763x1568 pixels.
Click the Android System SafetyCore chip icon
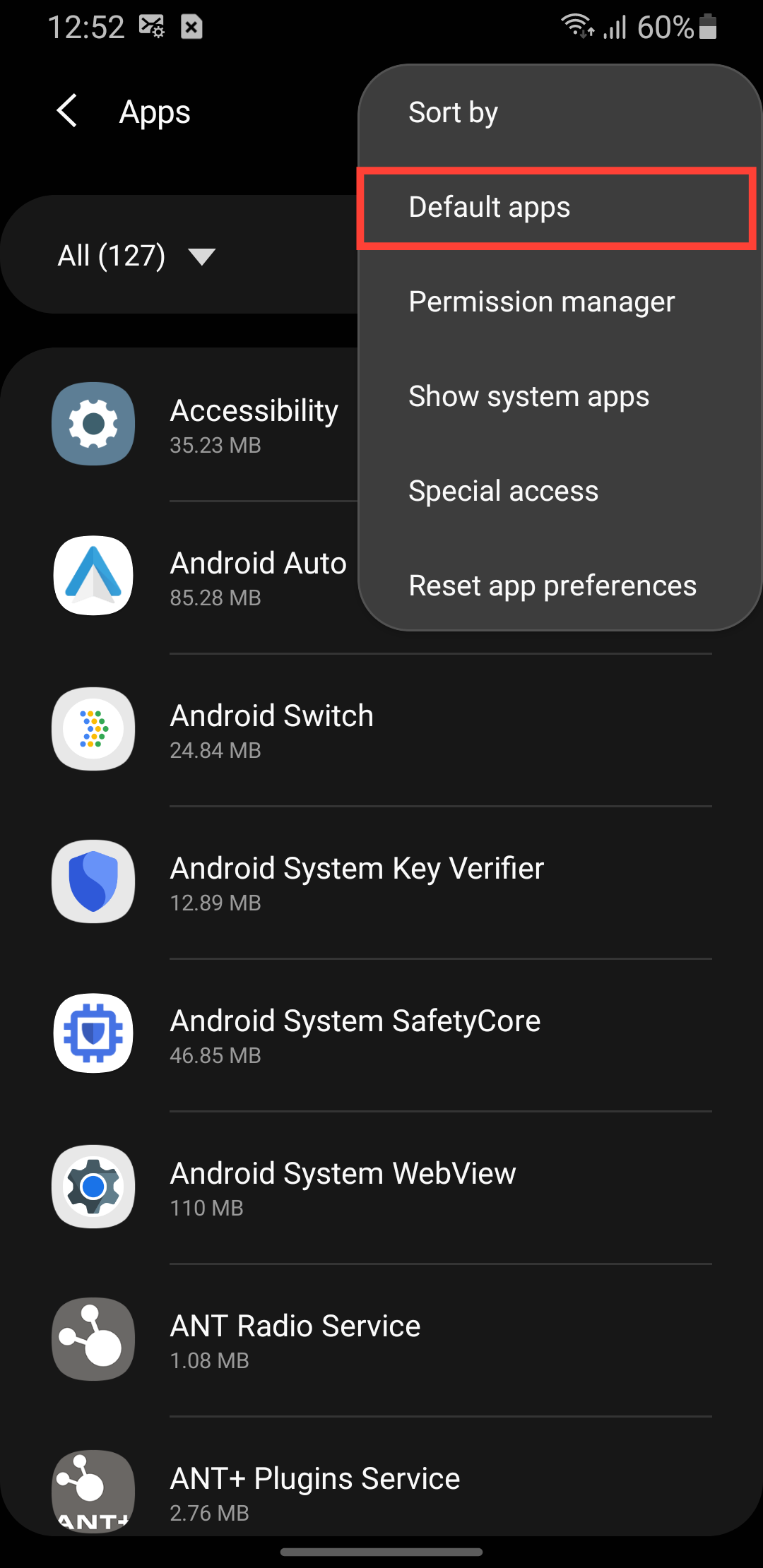click(x=93, y=1033)
